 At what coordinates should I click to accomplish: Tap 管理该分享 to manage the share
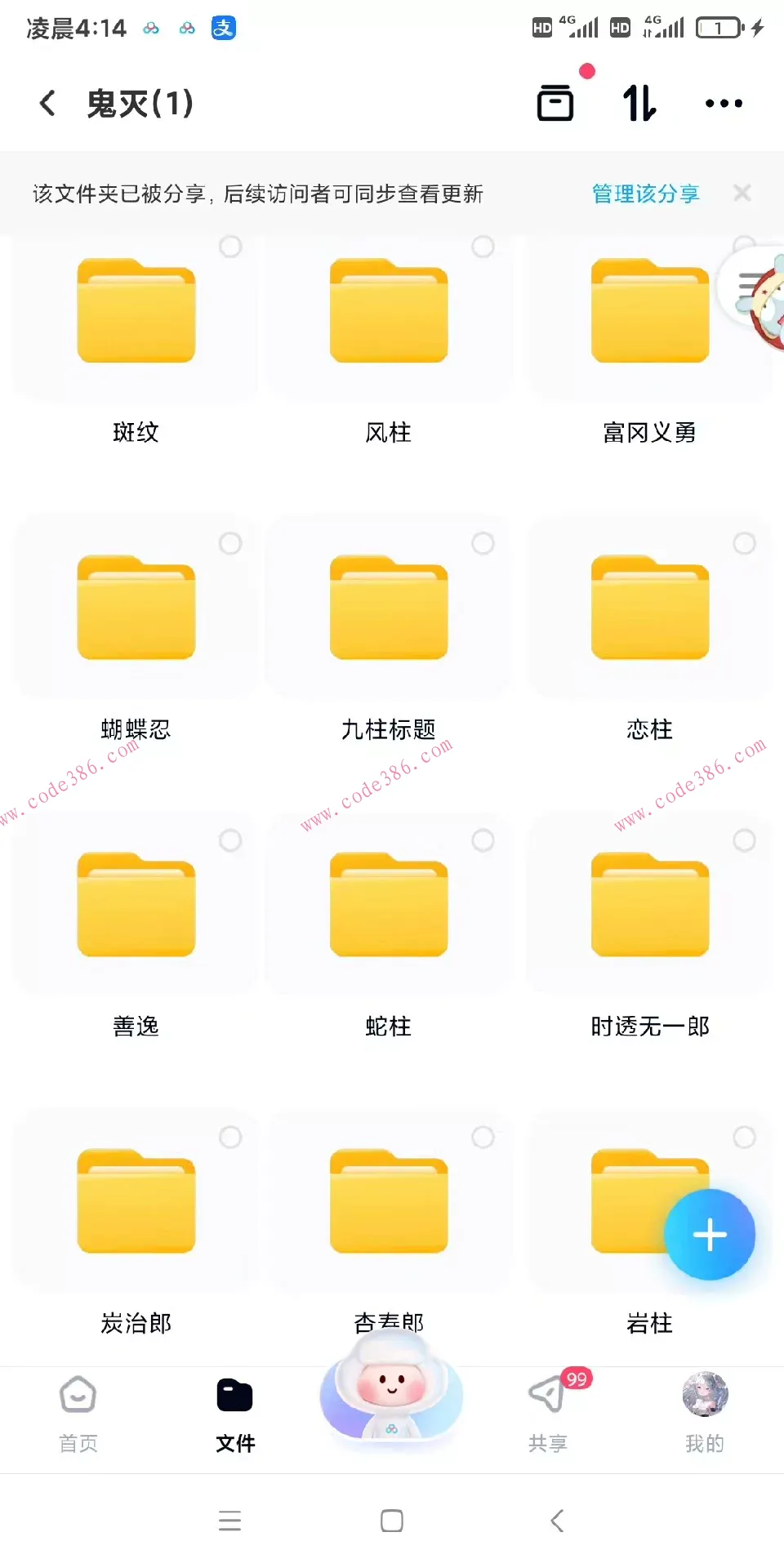pos(645,193)
